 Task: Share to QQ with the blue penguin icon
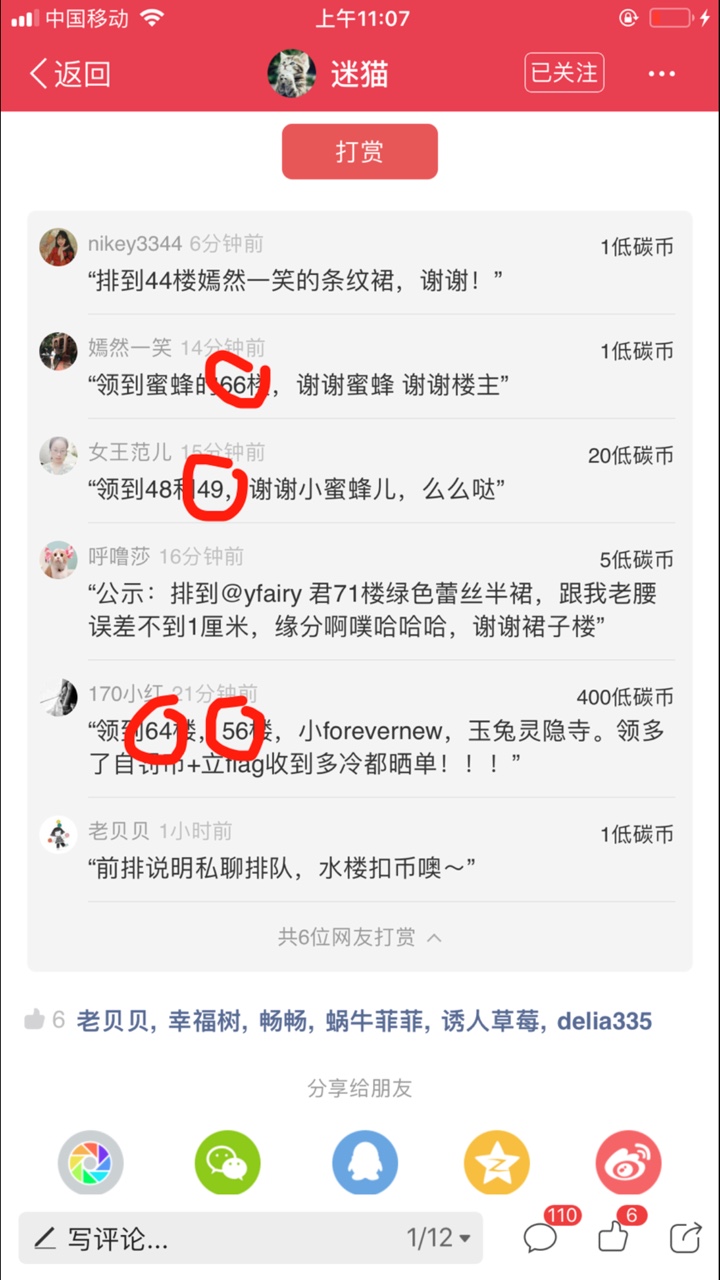pyautogui.click(x=365, y=1163)
